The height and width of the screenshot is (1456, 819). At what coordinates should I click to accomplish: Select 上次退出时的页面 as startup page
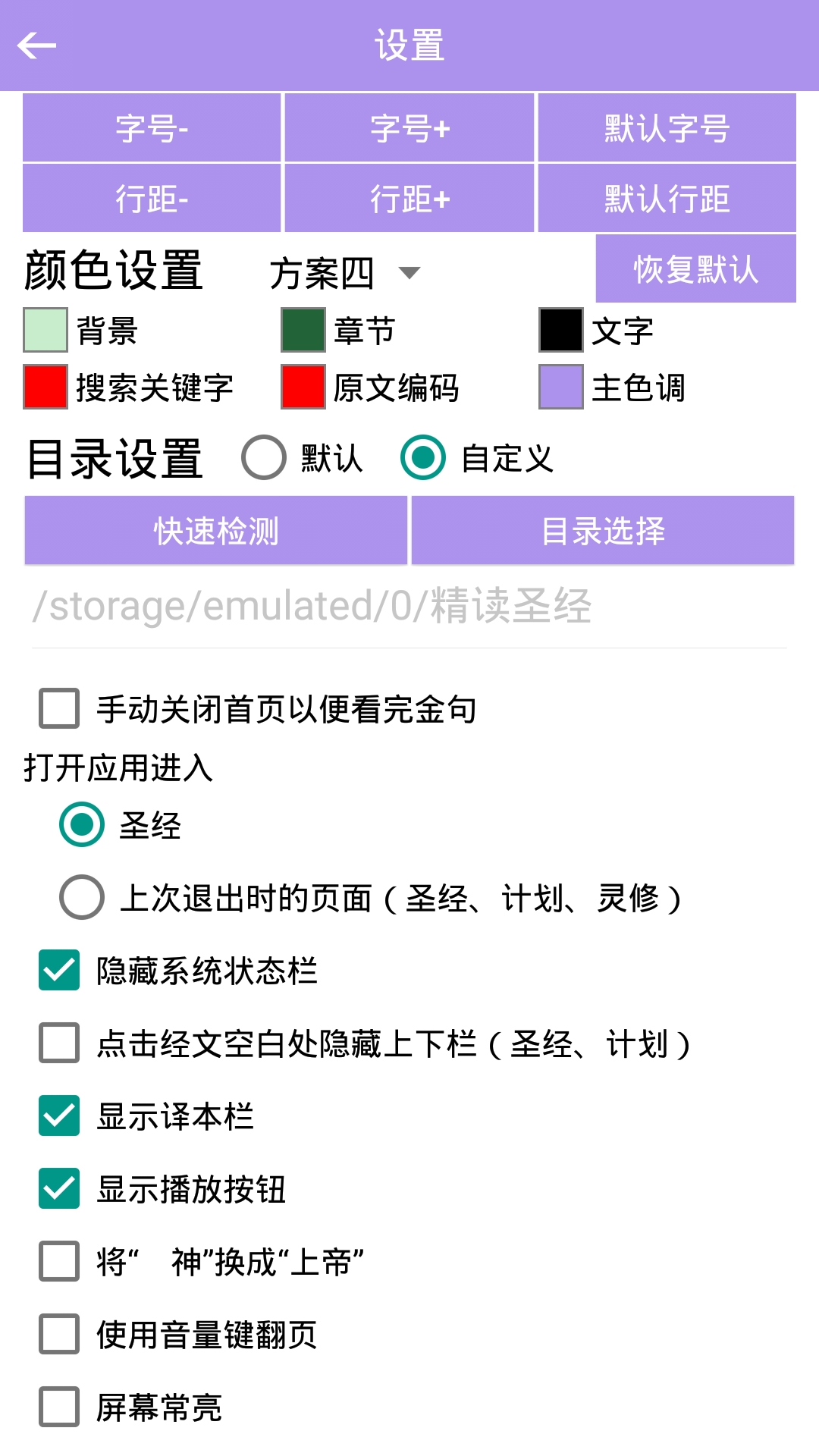pyautogui.click(x=82, y=897)
